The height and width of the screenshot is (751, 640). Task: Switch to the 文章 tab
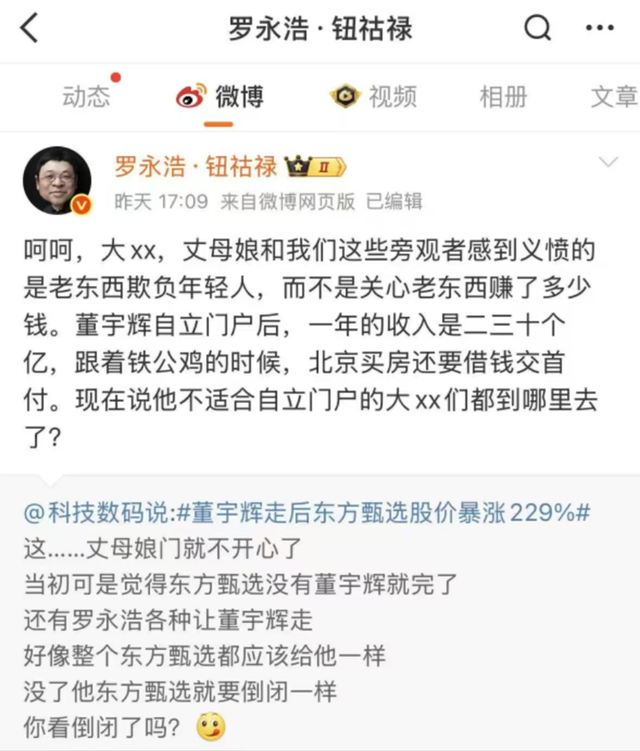612,96
